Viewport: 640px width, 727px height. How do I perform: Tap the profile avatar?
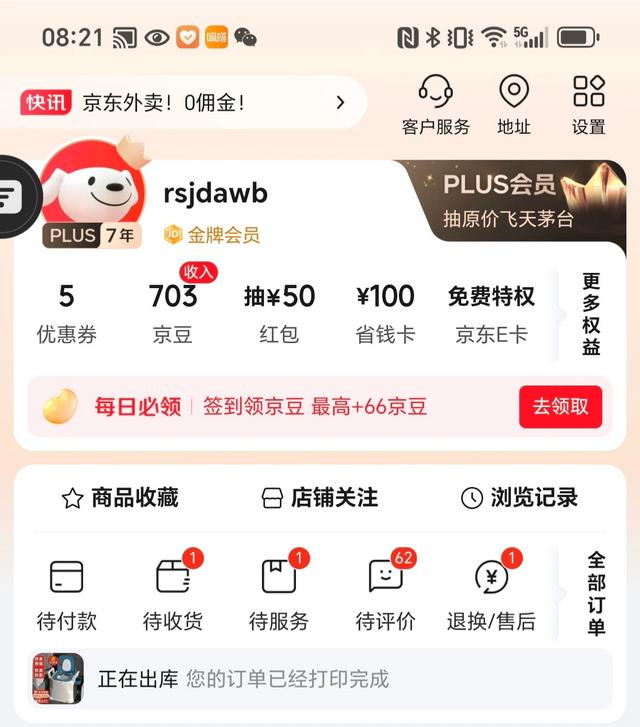coord(92,194)
